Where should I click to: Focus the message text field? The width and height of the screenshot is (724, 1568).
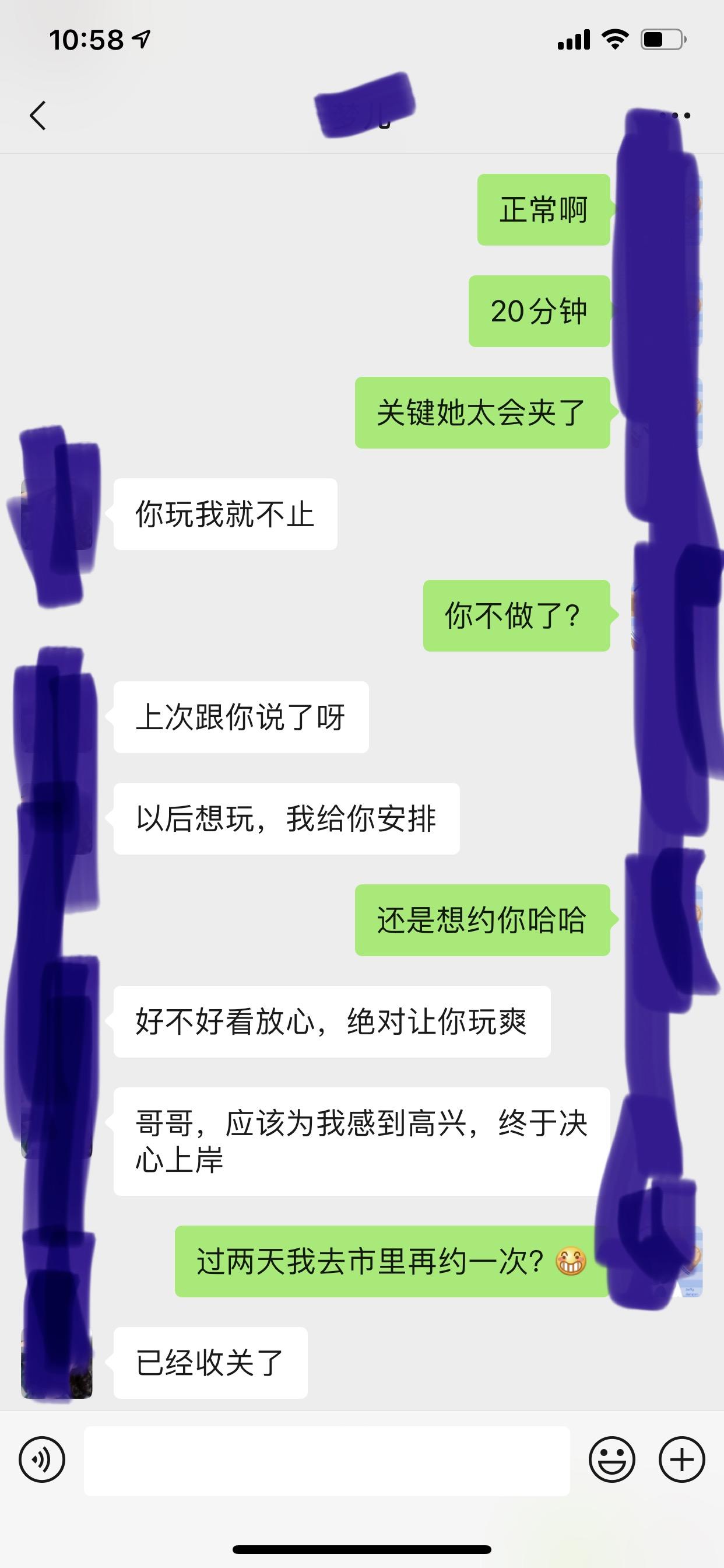pos(326,1460)
